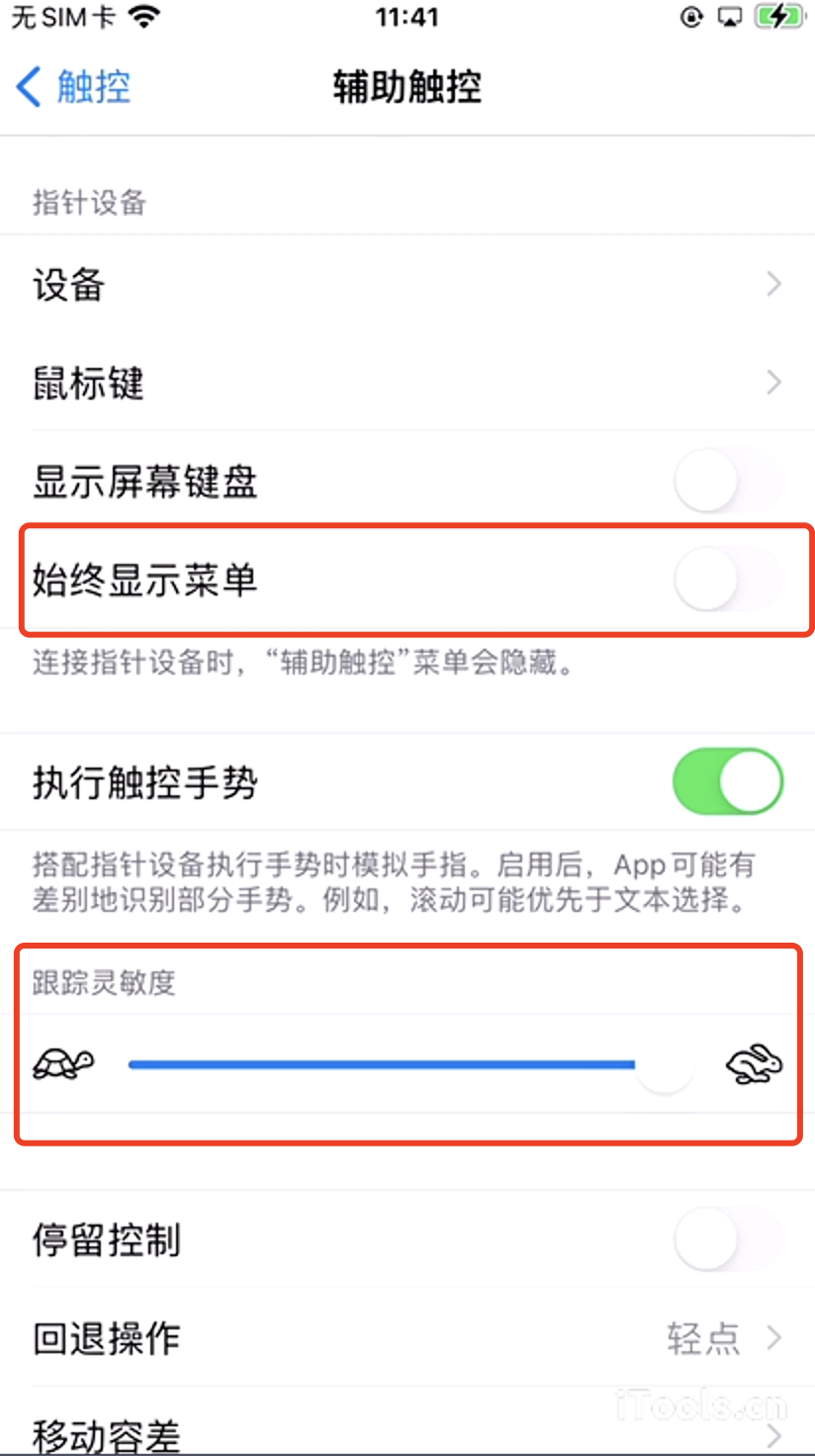This screenshot has height=1456, width=815.
Task: Turn on 始终显示菜单
Action: (x=727, y=580)
